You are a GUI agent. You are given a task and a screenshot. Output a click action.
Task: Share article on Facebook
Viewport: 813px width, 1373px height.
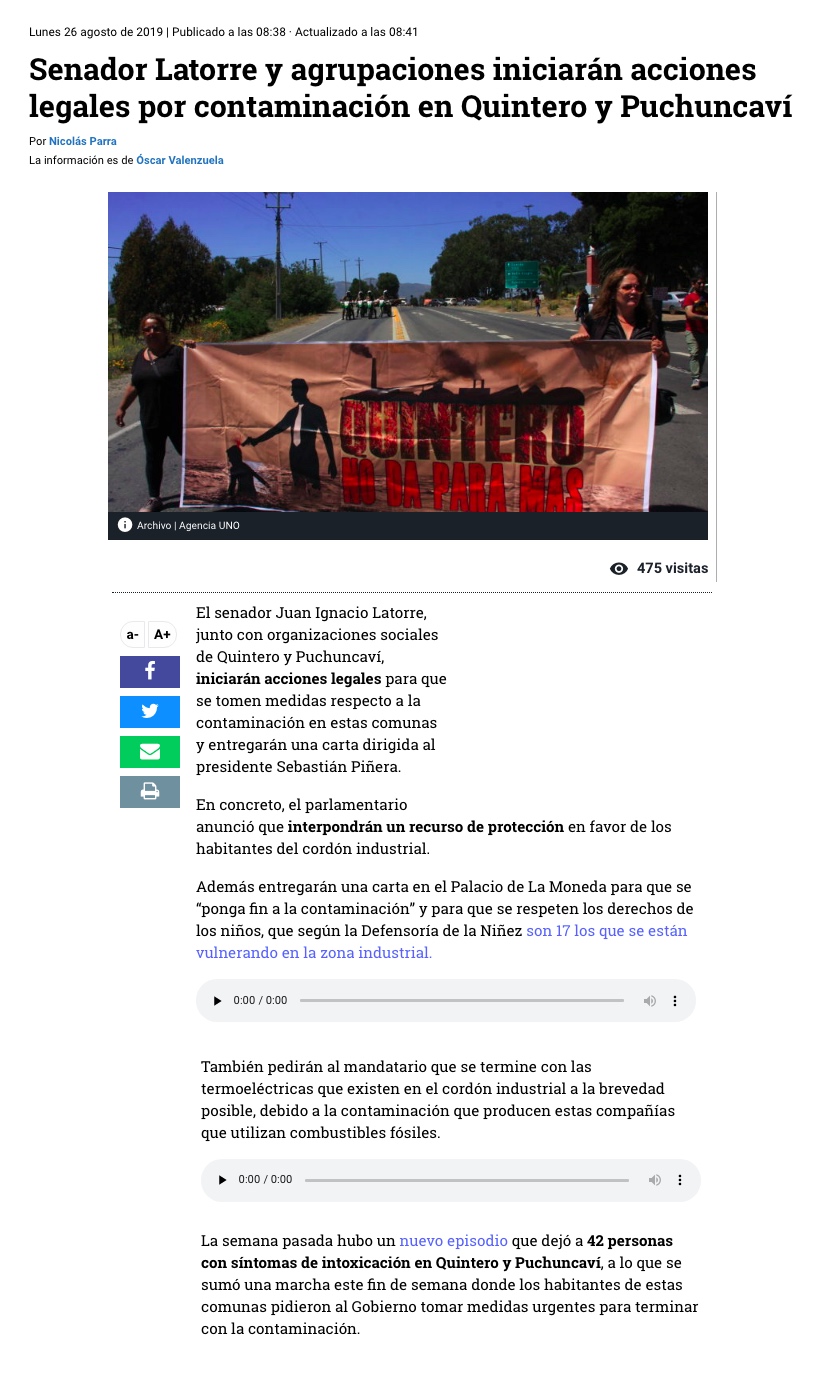(x=150, y=672)
